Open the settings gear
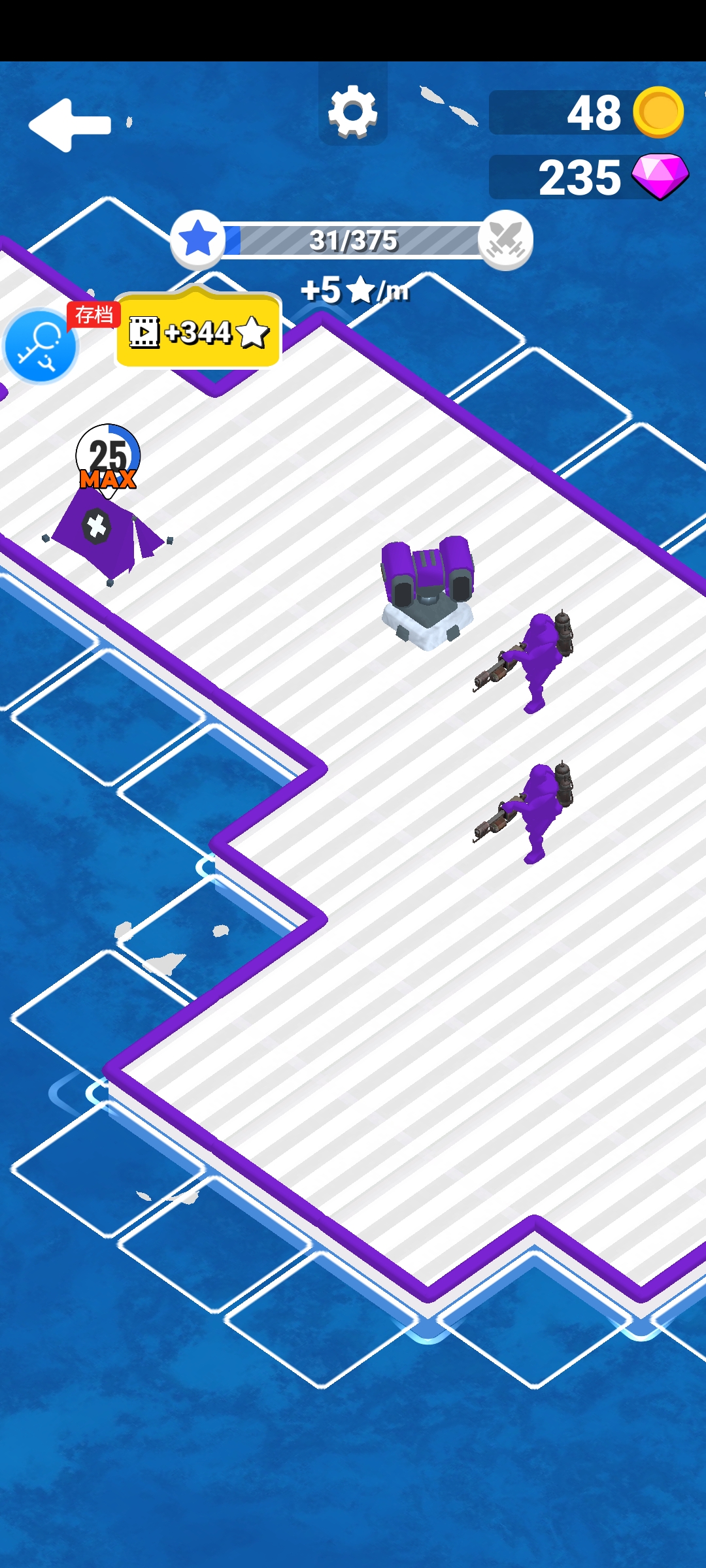The height and width of the screenshot is (1568, 706). 353,112
